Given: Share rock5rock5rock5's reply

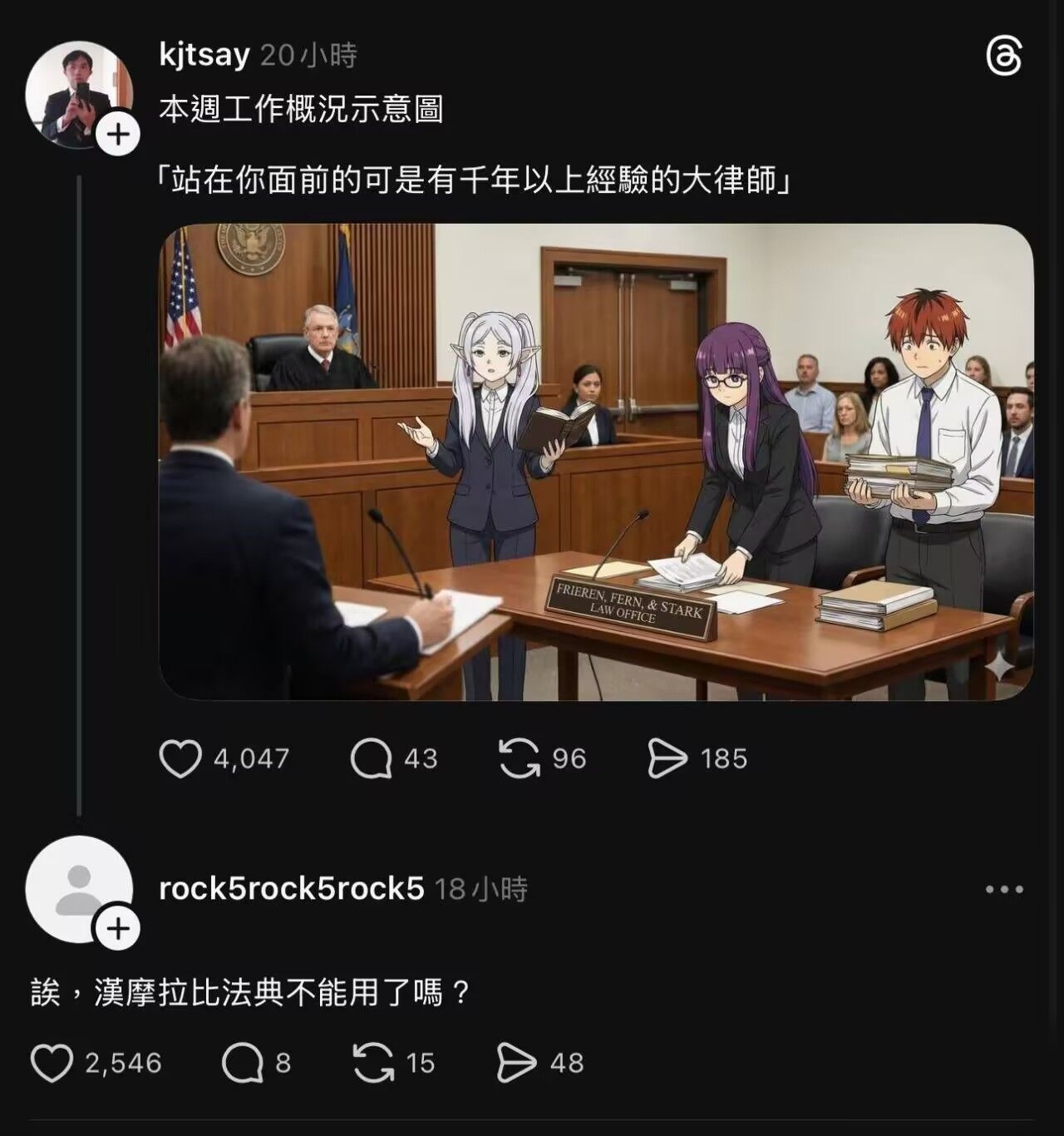Looking at the screenshot, I should 516,1063.
